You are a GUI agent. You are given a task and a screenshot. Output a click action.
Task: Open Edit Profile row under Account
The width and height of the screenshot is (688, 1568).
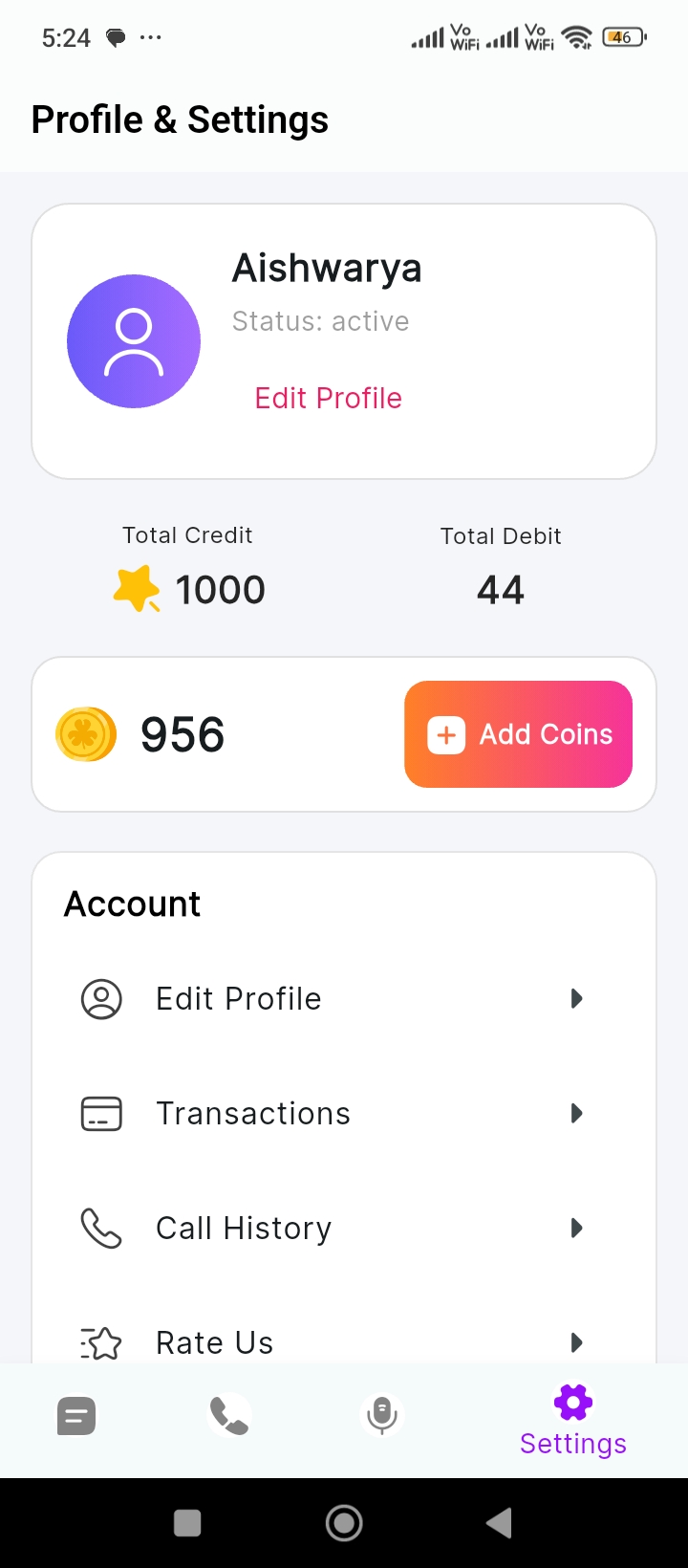(331, 998)
